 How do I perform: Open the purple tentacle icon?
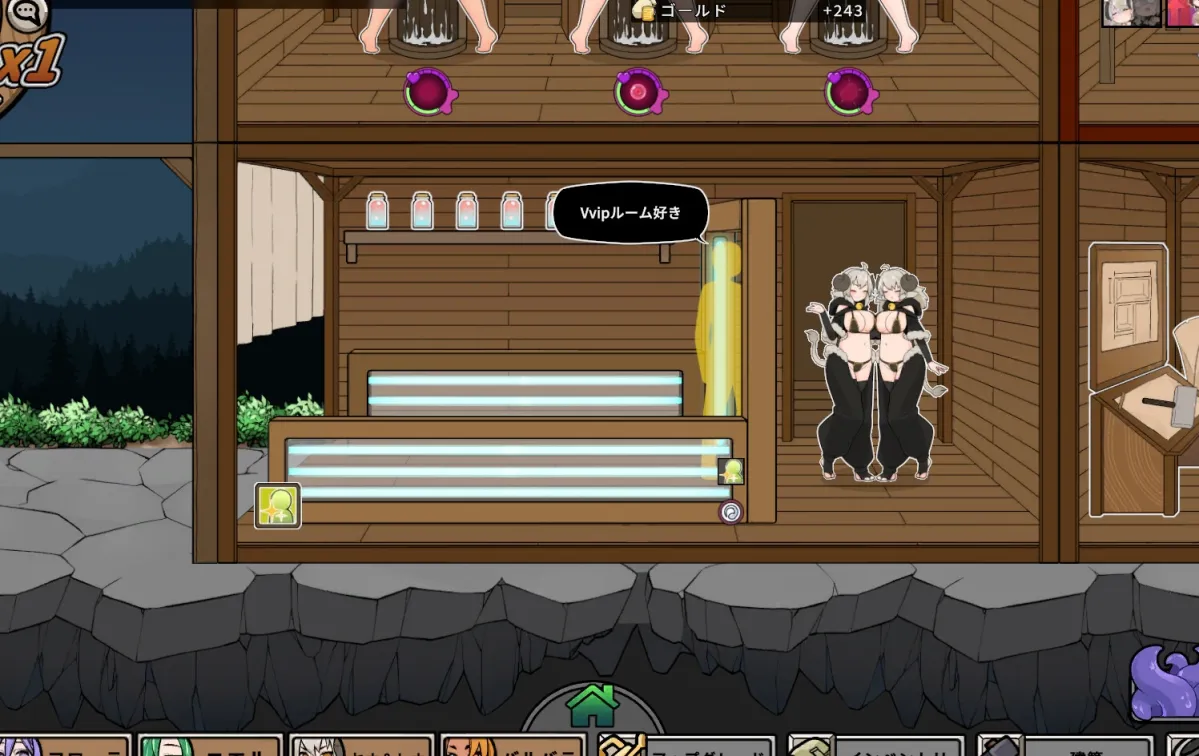coord(1167,682)
